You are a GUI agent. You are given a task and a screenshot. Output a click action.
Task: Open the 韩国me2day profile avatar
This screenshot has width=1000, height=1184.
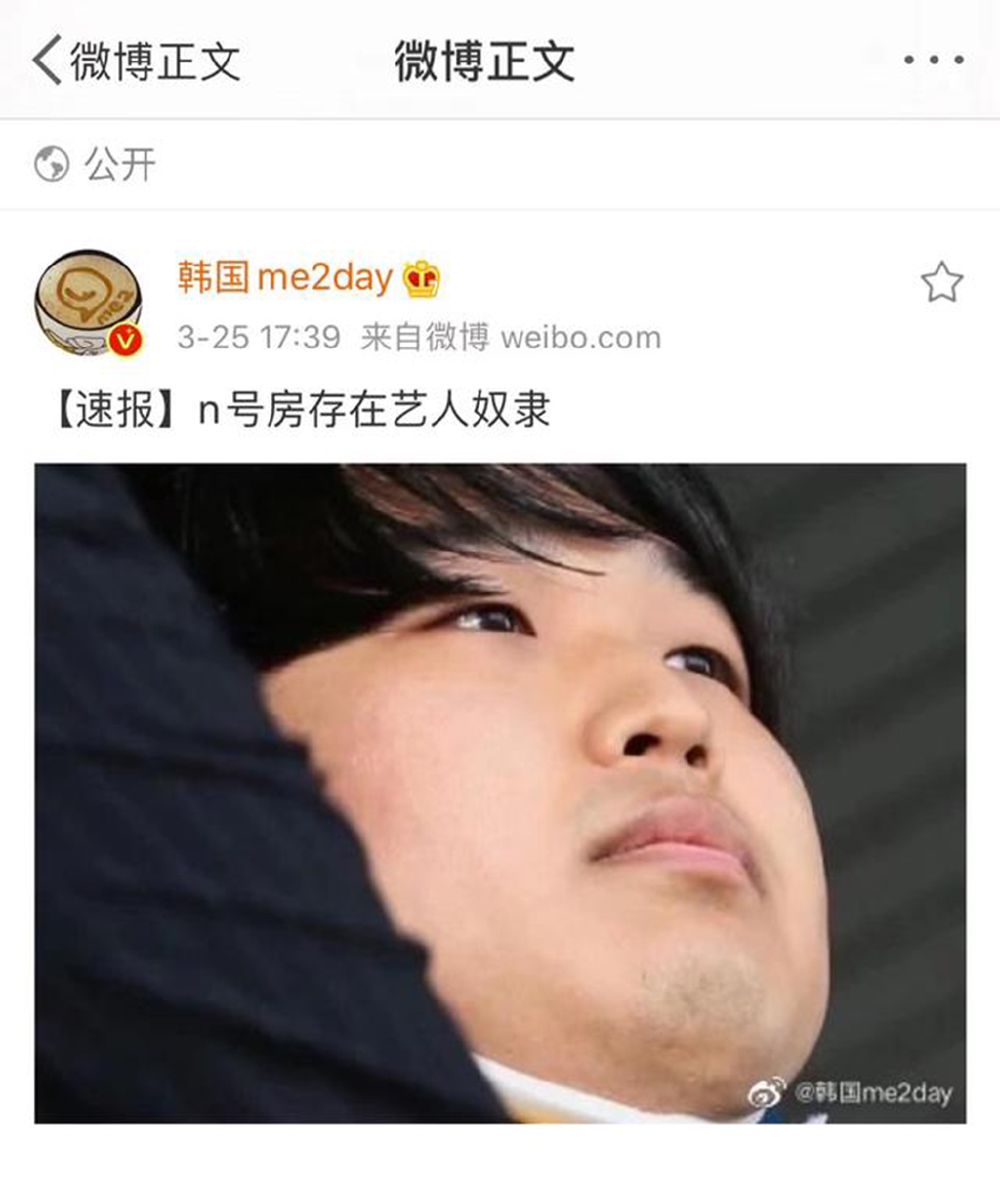(x=88, y=303)
